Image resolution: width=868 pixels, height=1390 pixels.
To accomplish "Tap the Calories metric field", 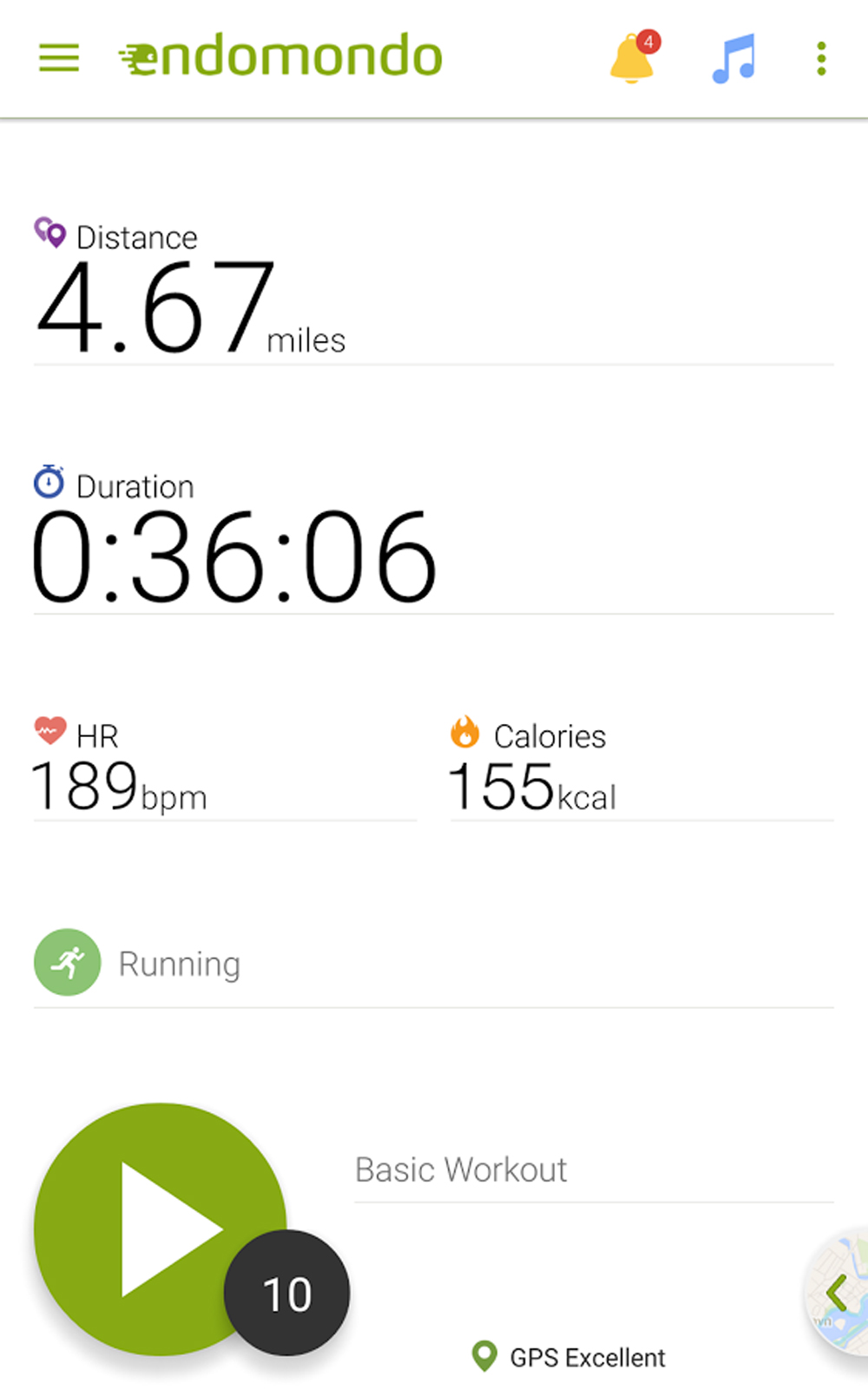I will point(641,766).
